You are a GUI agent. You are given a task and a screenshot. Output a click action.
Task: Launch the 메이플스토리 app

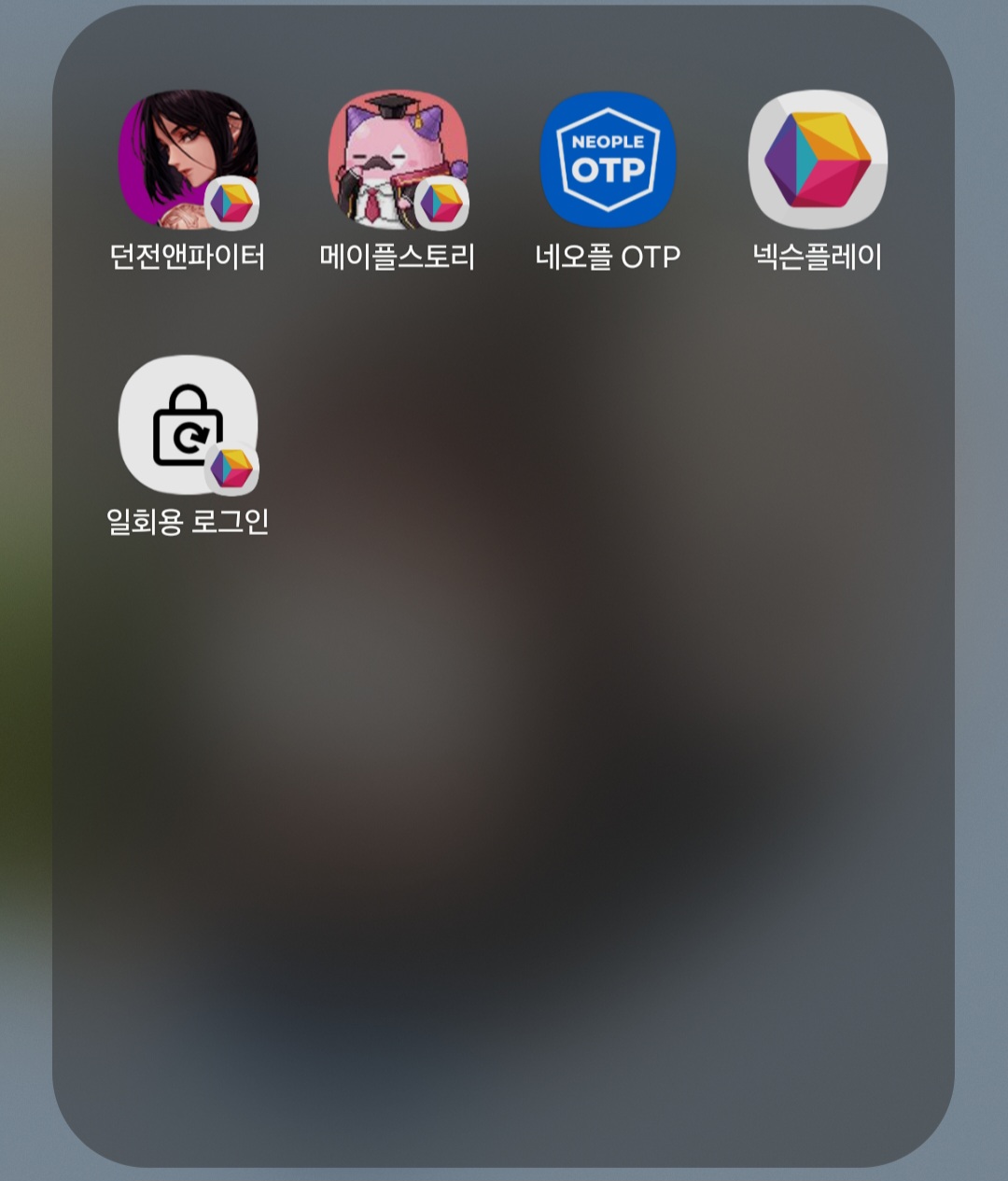(398, 160)
